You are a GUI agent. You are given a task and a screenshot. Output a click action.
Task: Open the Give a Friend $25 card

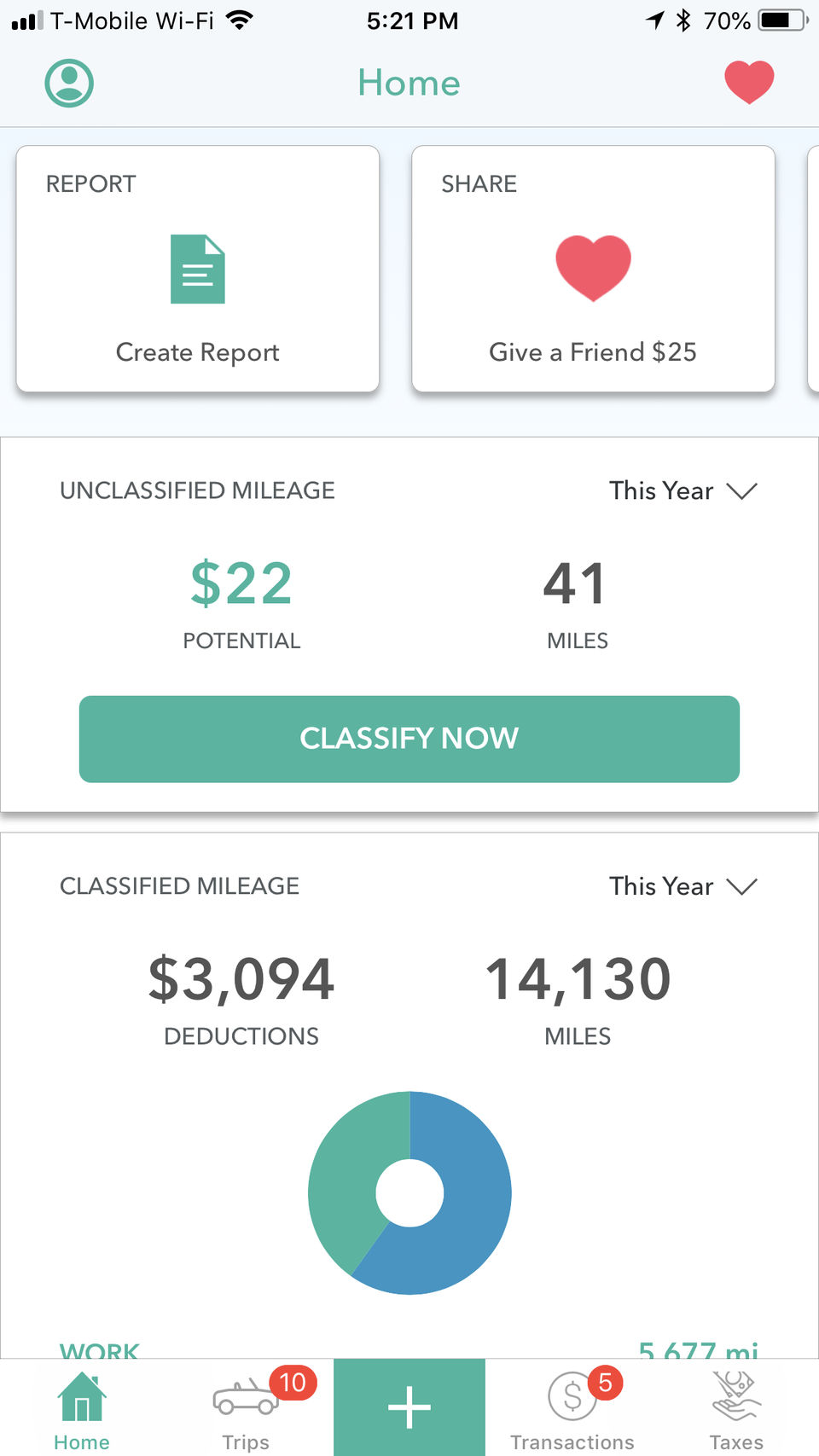pos(593,270)
